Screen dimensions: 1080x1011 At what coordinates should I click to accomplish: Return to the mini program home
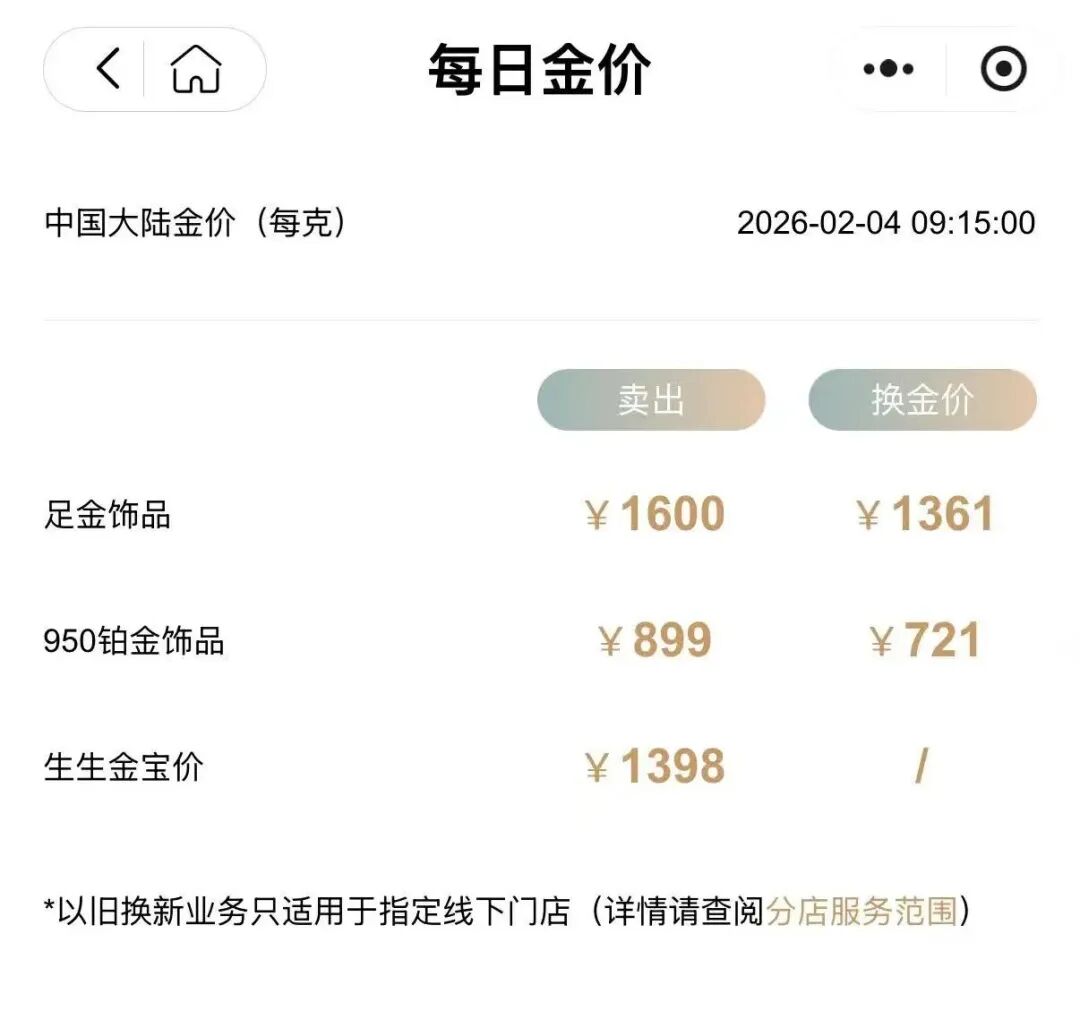(196, 69)
